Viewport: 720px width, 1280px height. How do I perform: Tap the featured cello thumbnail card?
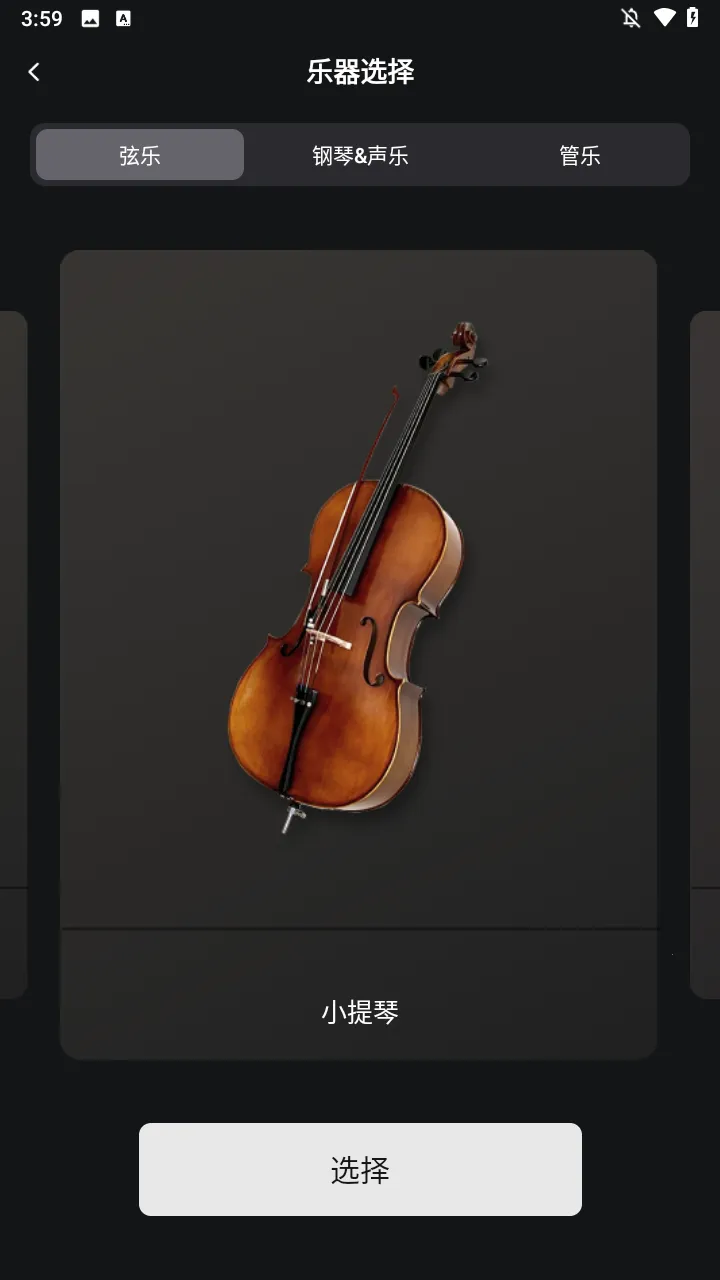point(358,655)
